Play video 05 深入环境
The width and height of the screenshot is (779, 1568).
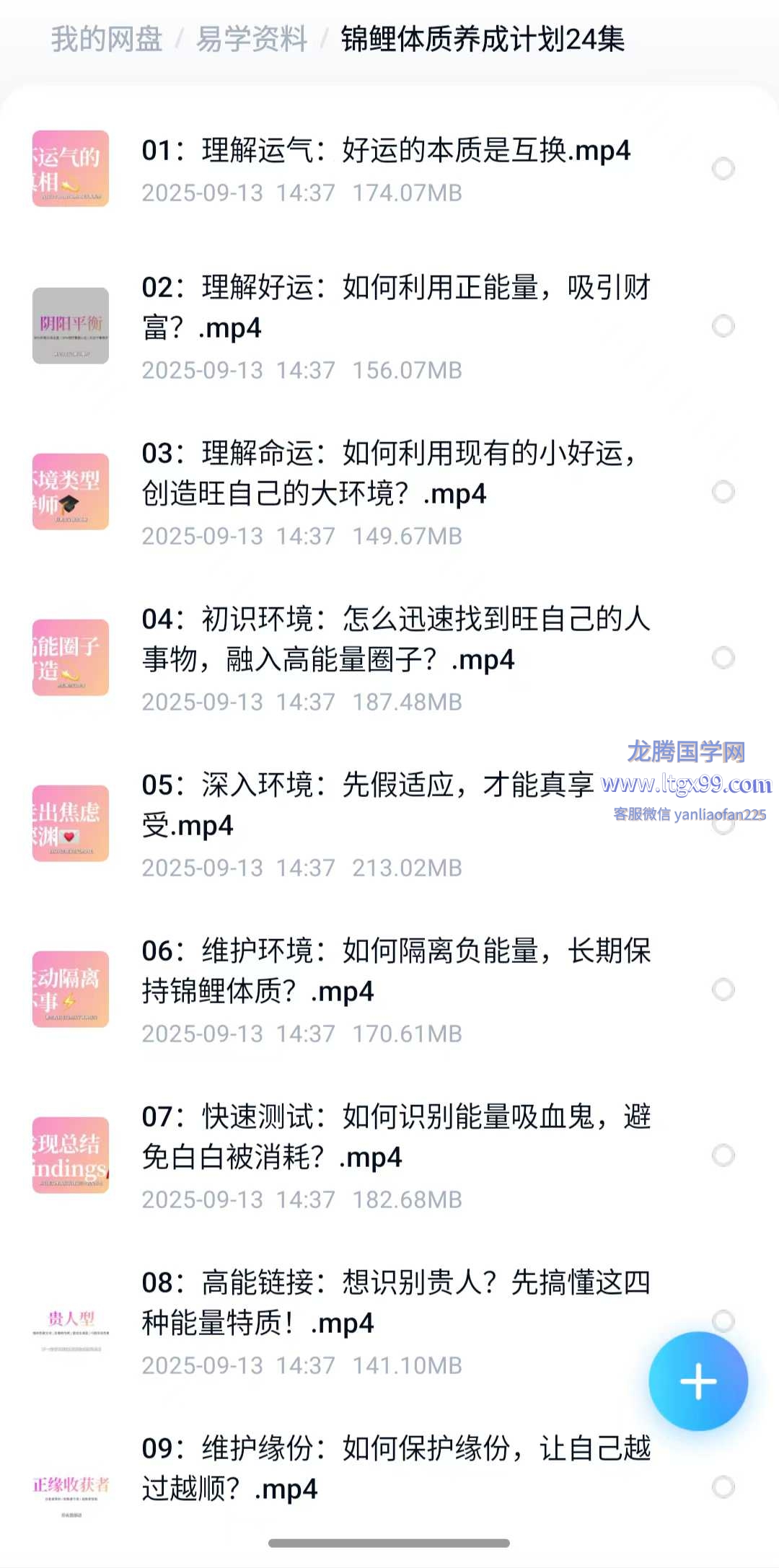click(368, 805)
